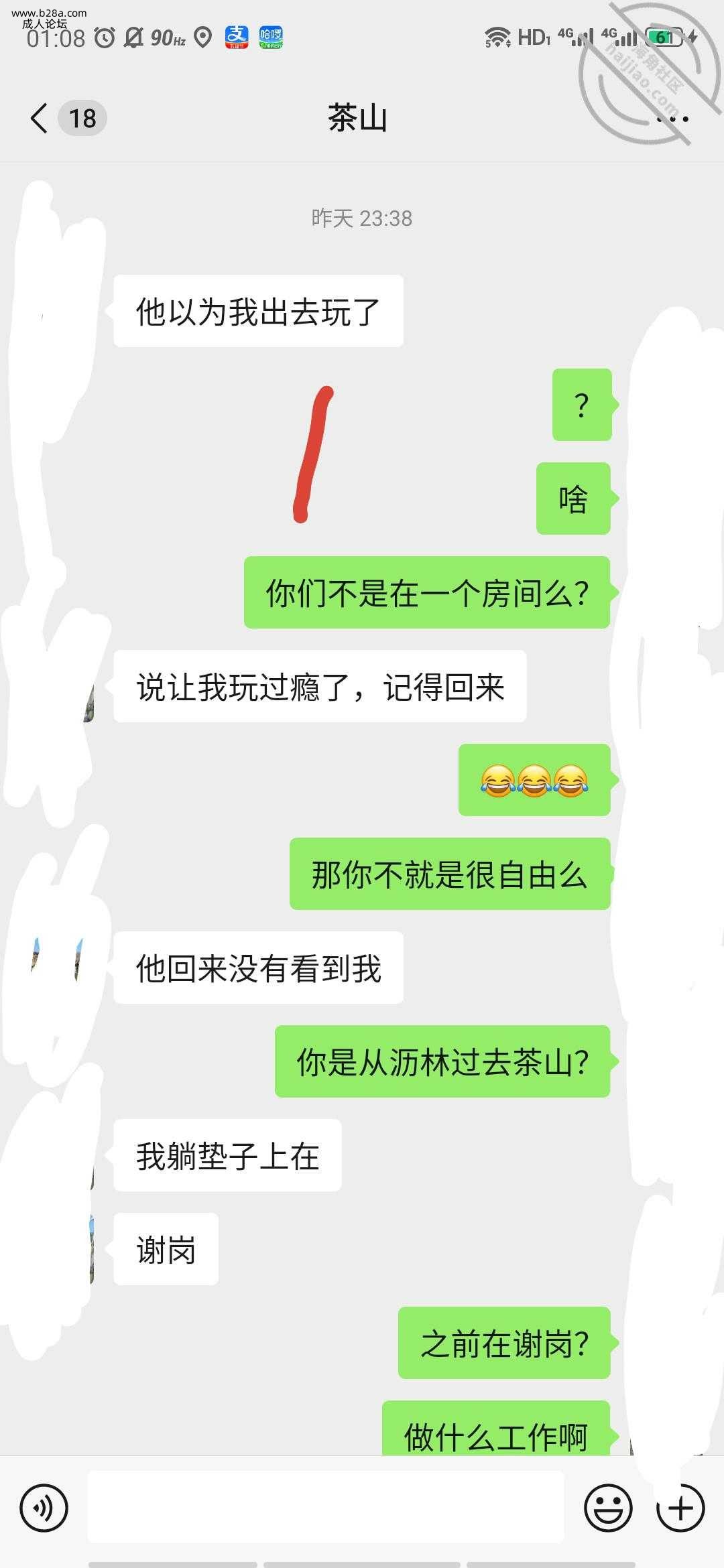Go back to the chat list
This screenshot has height=1568, width=724.
pos(39,119)
